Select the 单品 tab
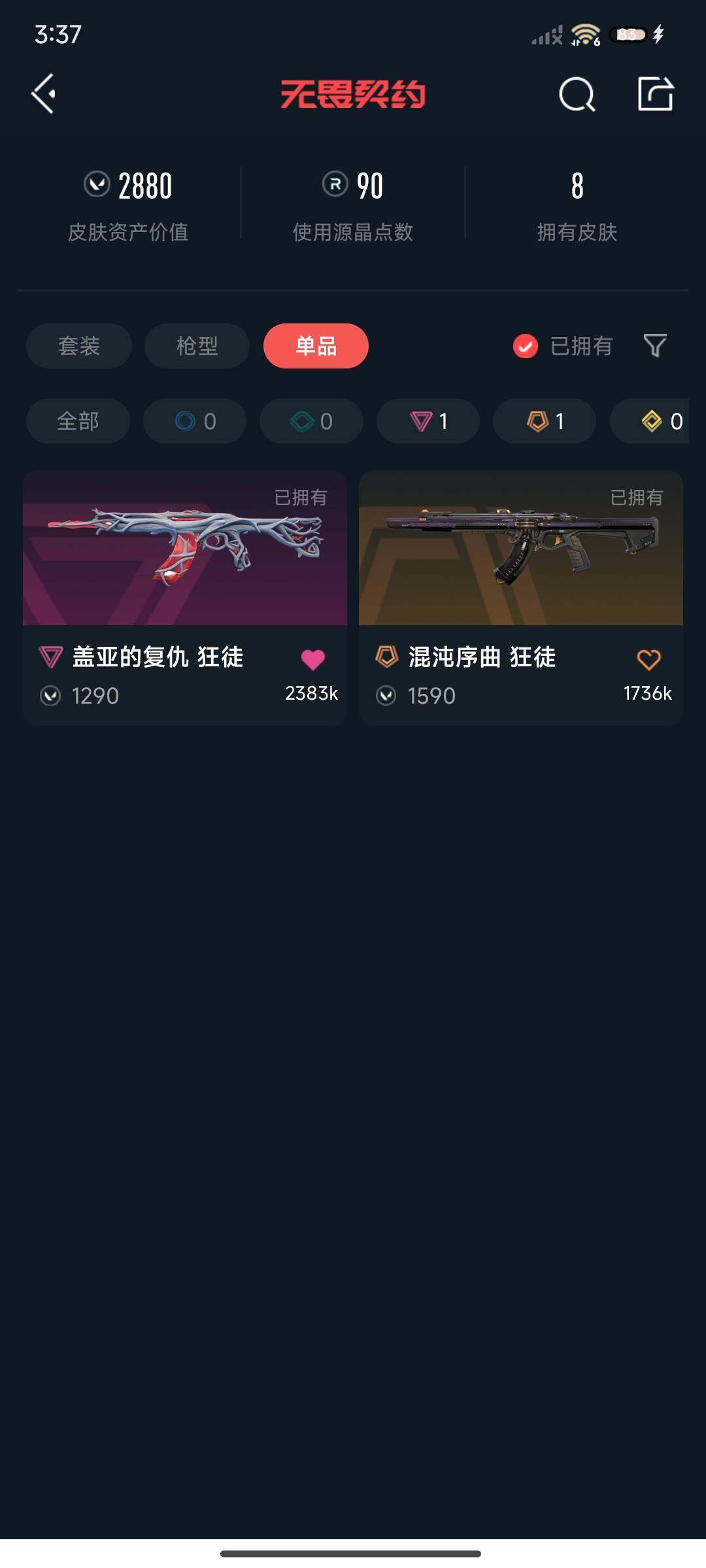 (316, 346)
